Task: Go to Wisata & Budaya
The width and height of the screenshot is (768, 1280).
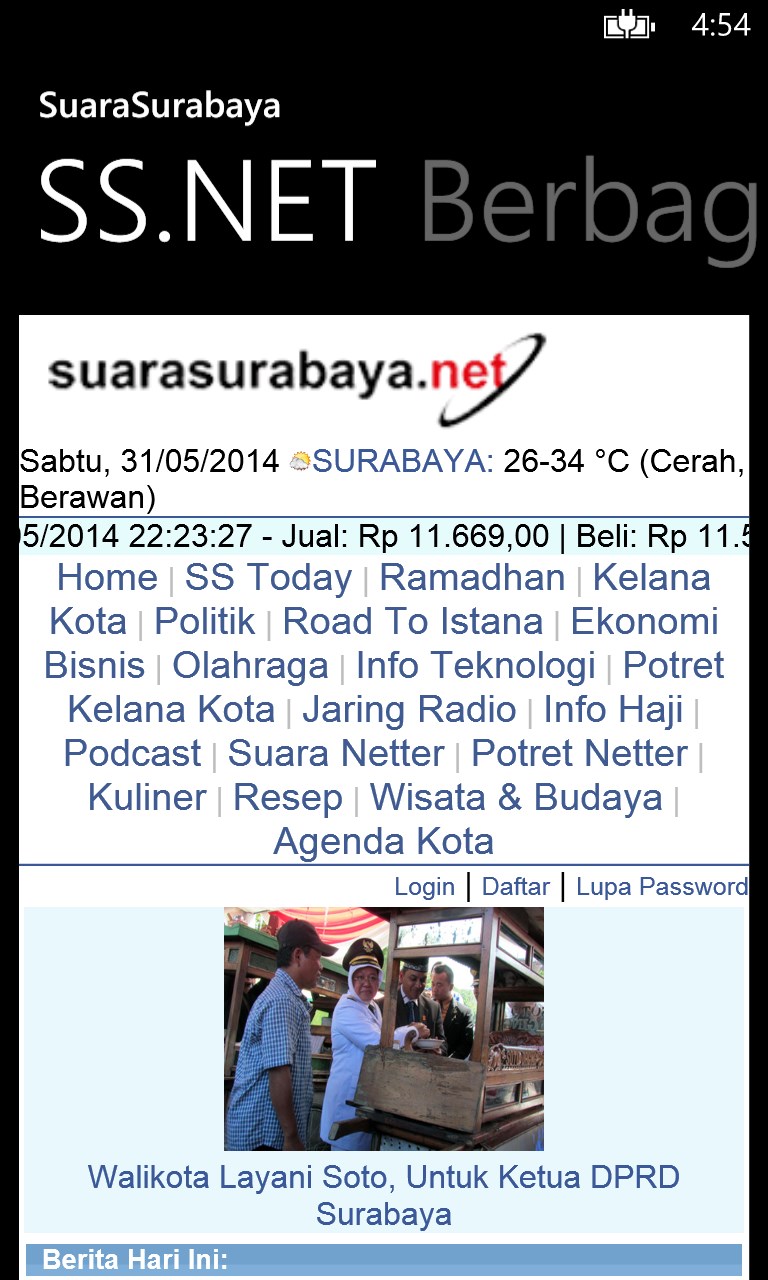Action: (516, 798)
